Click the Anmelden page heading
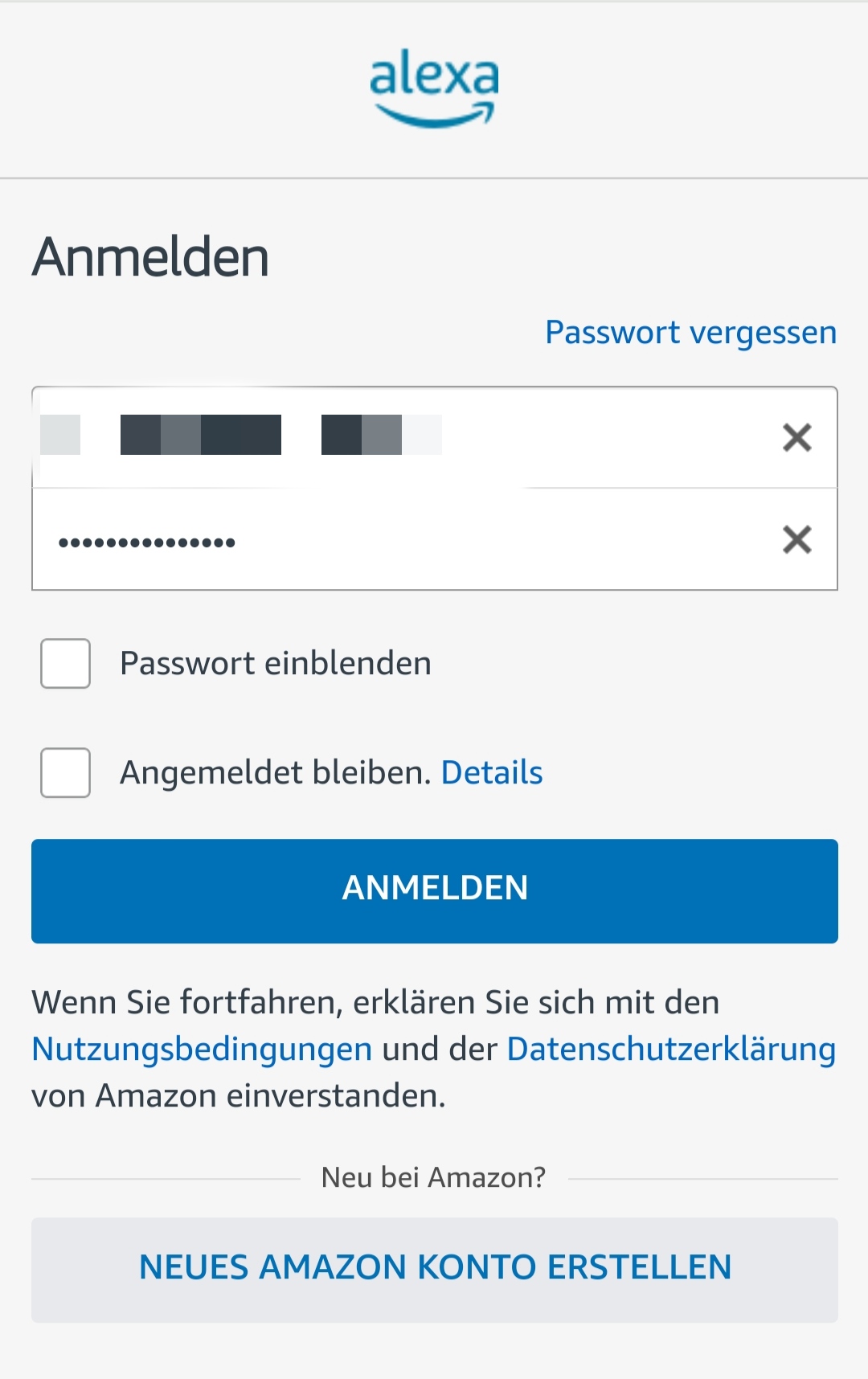 (150, 257)
